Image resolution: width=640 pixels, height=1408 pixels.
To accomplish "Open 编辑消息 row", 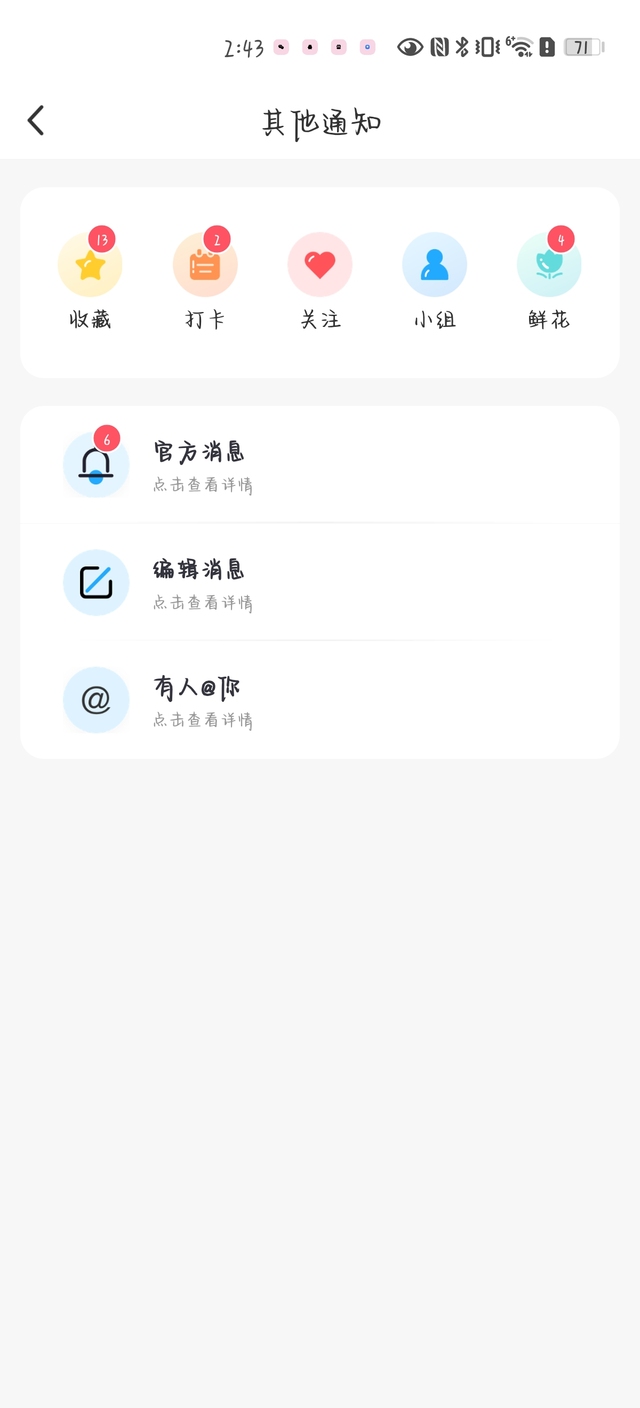I will (x=320, y=582).
